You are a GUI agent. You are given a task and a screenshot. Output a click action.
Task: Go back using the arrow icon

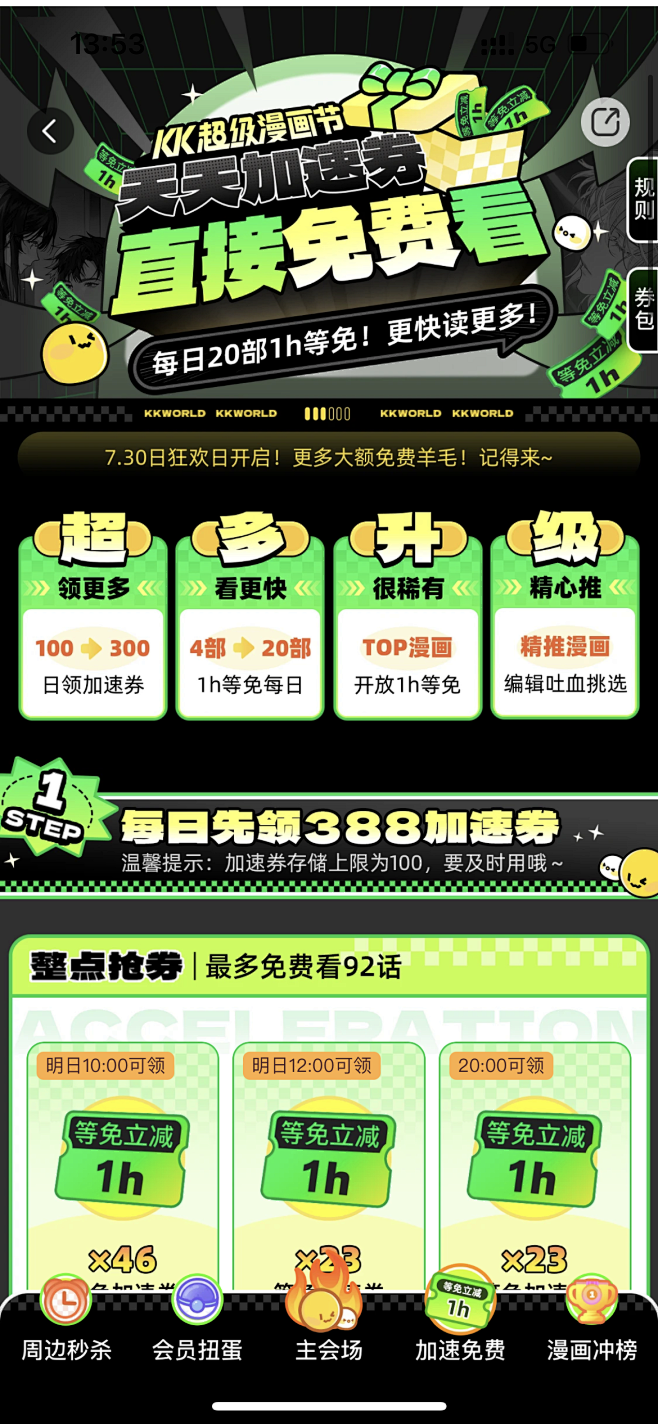click(x=50, y=130)
